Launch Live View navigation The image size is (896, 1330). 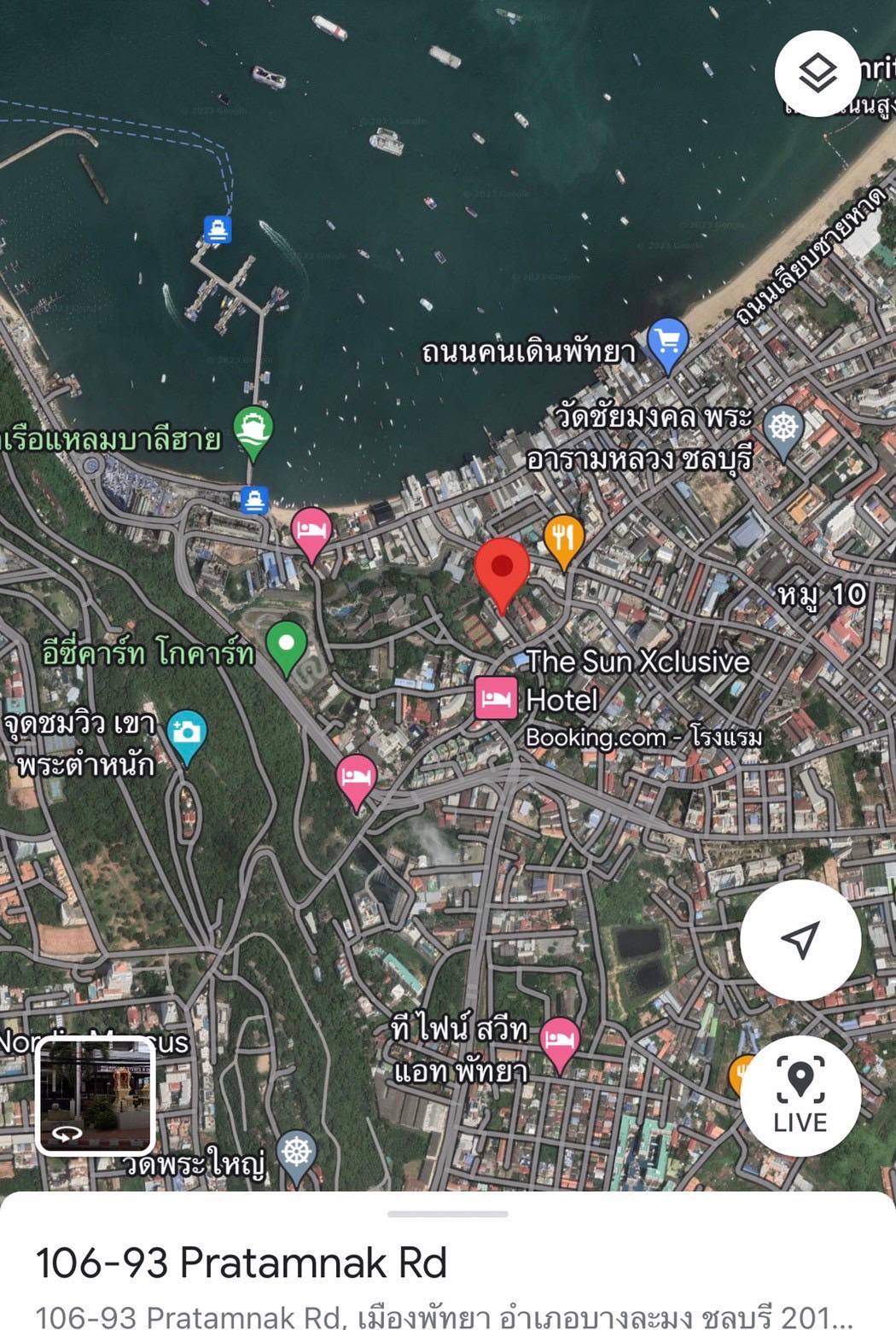click(800, 1095)
